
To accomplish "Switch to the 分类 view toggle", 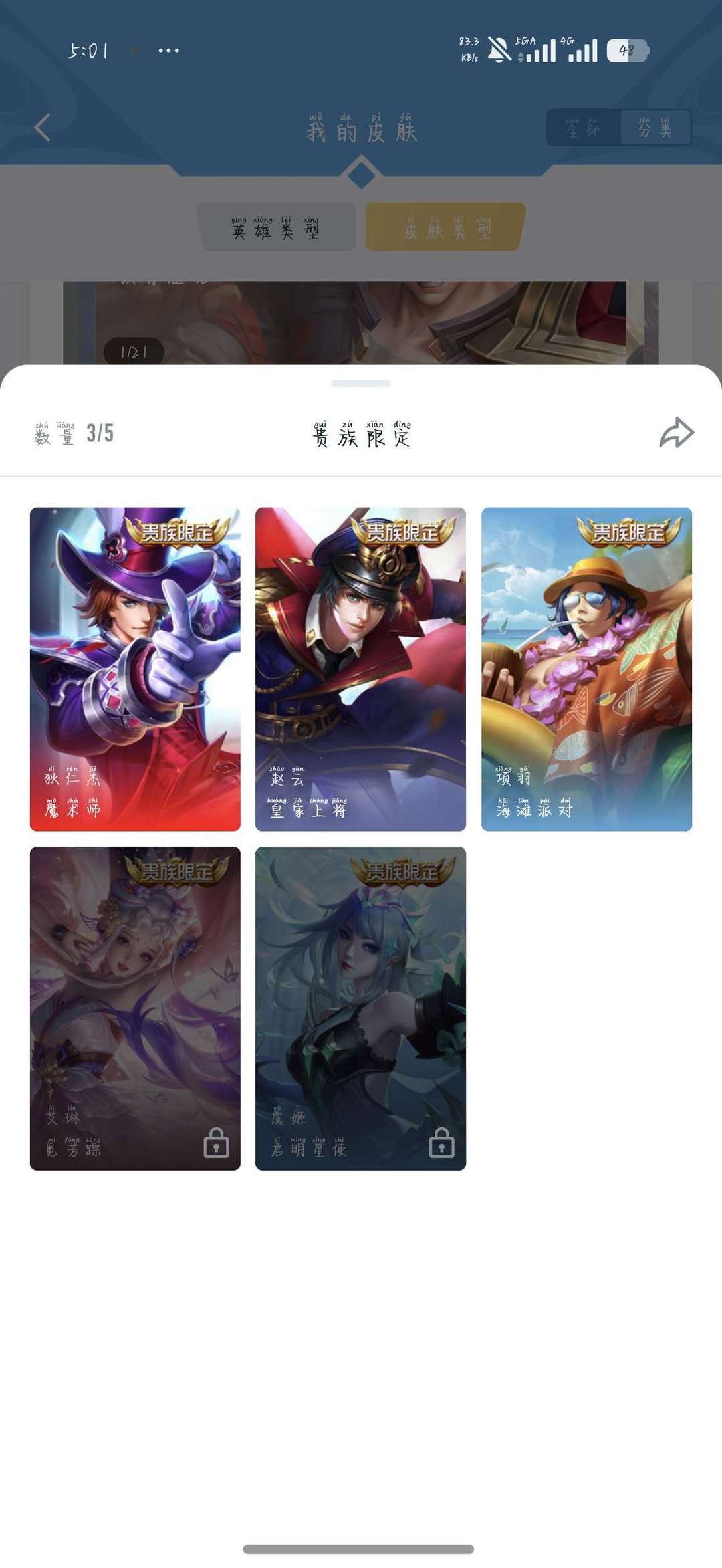I will click(654, 127).
